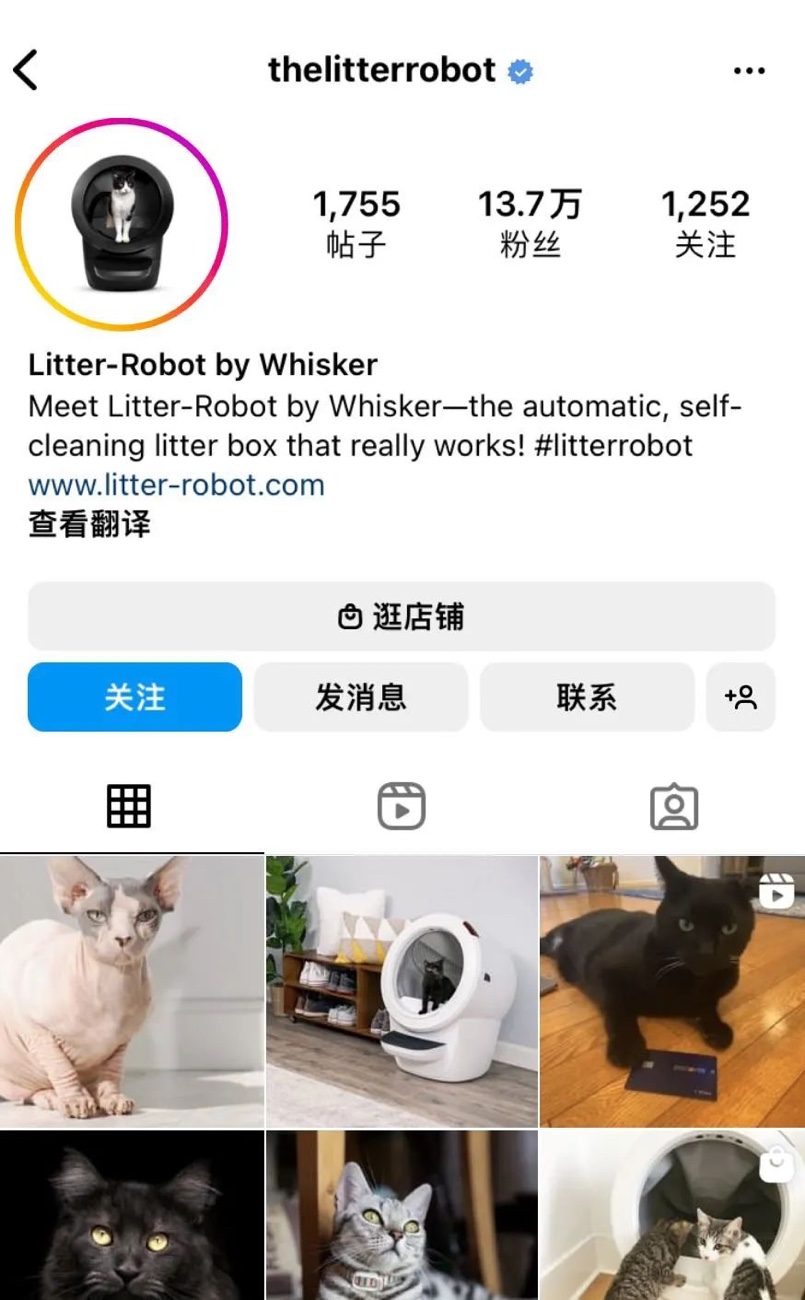Show suggested accounts via the add-person icon

point(741,697)
